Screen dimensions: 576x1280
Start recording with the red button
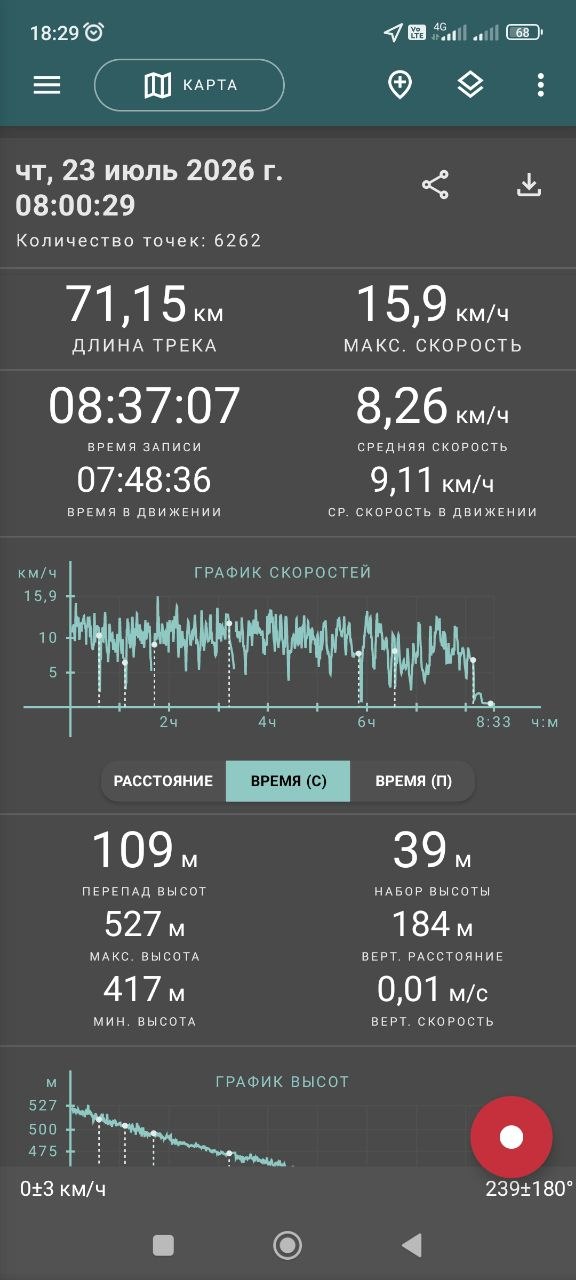pos(511,1137)
